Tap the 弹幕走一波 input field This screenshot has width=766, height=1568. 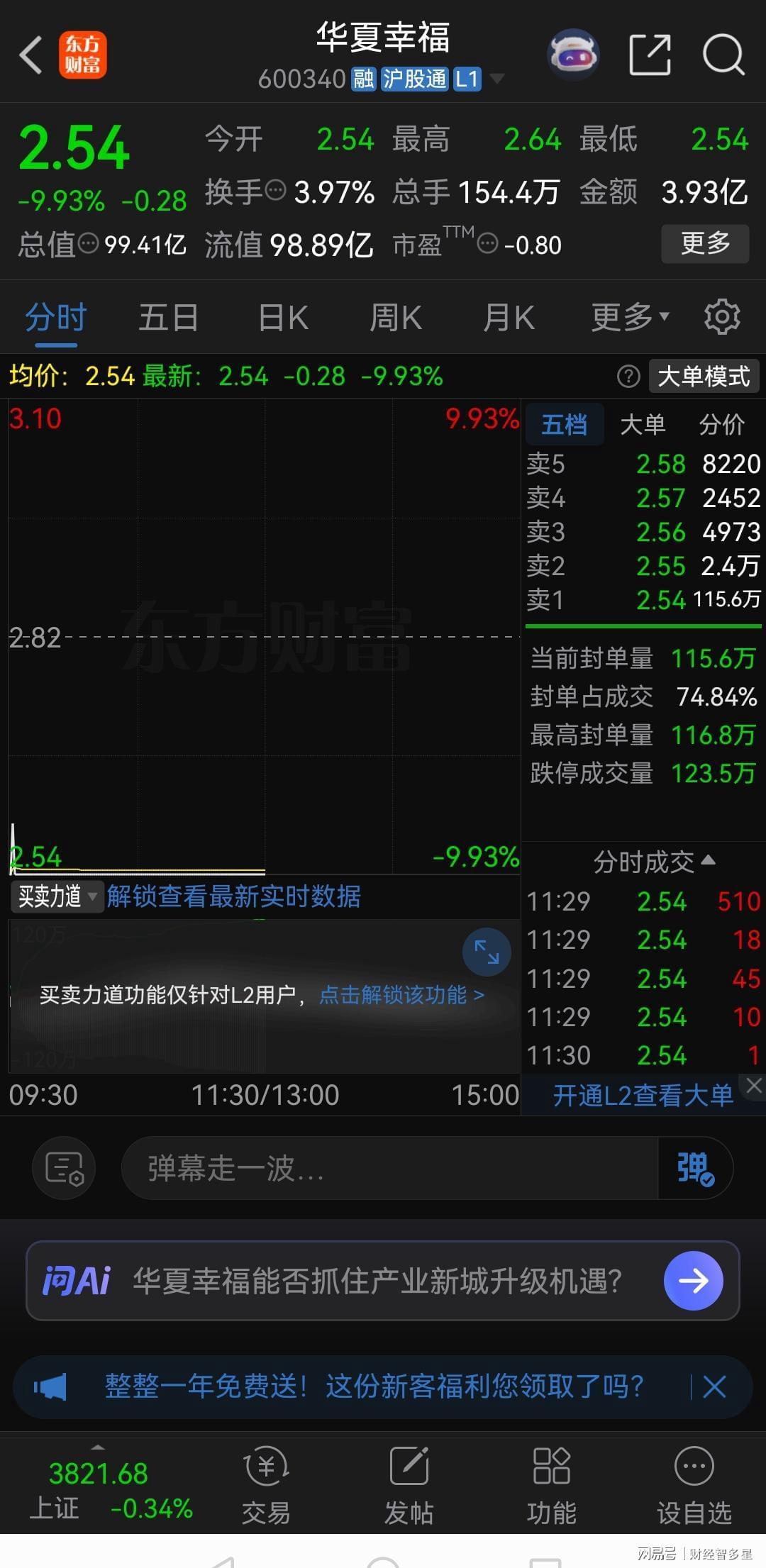pyautogui.click(x=390, y=1168)
